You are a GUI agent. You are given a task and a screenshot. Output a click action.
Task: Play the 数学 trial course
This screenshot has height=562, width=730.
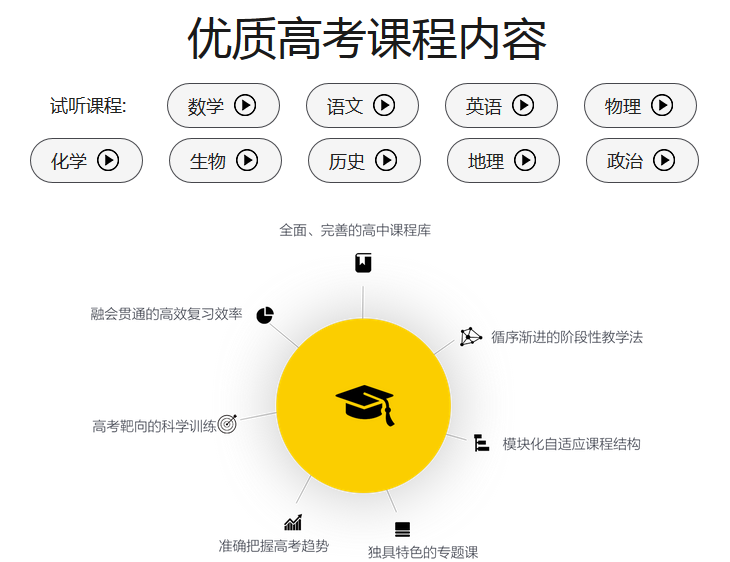tap(223, 106)
